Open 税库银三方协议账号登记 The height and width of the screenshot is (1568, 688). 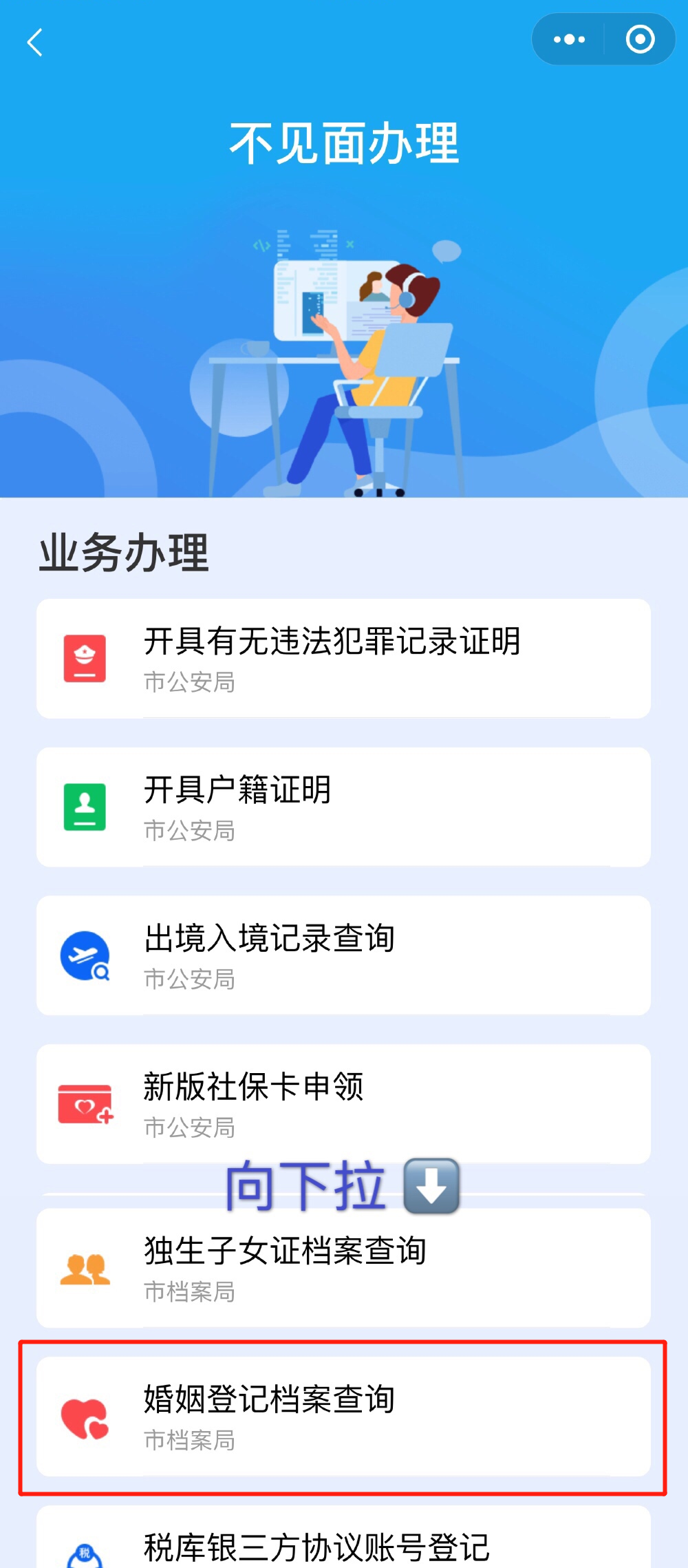(343, 1537)
